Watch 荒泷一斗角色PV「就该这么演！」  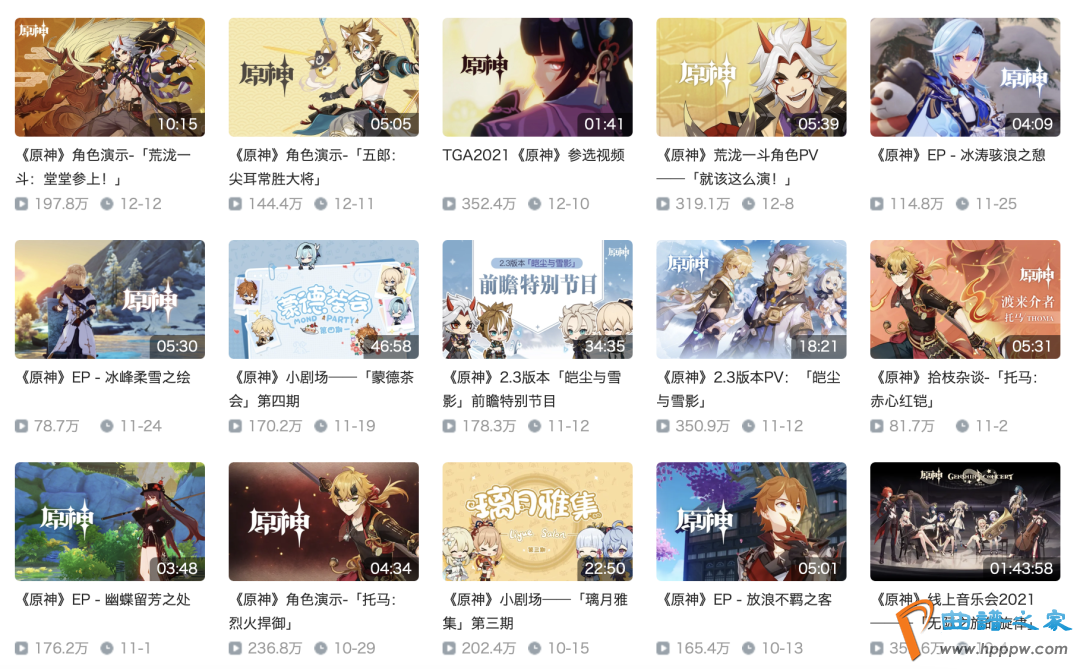pyautogui.click(x=751, y=77)
